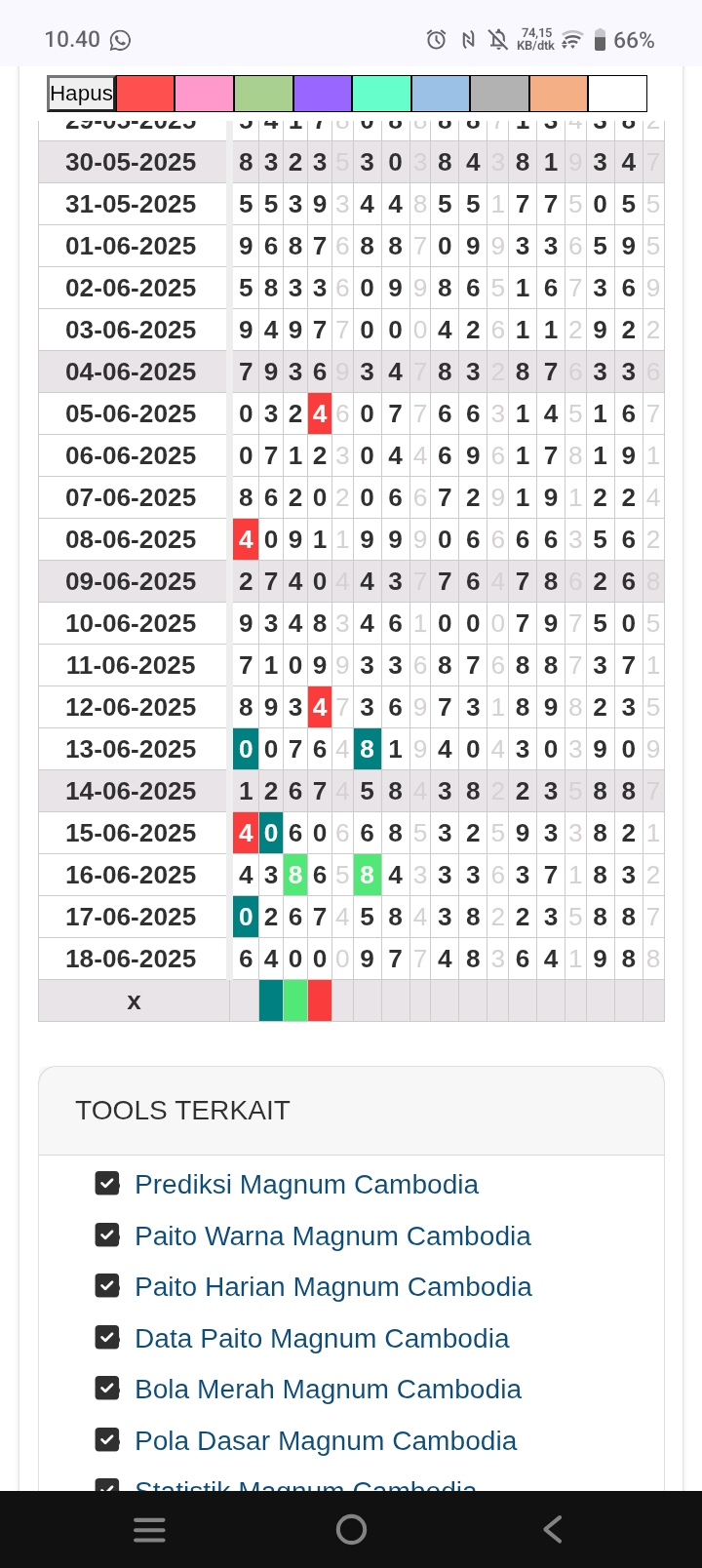Pick the mint aqua color swatch
The width and height of the screenshot is (702, 1568).
[x=381, y=94]
